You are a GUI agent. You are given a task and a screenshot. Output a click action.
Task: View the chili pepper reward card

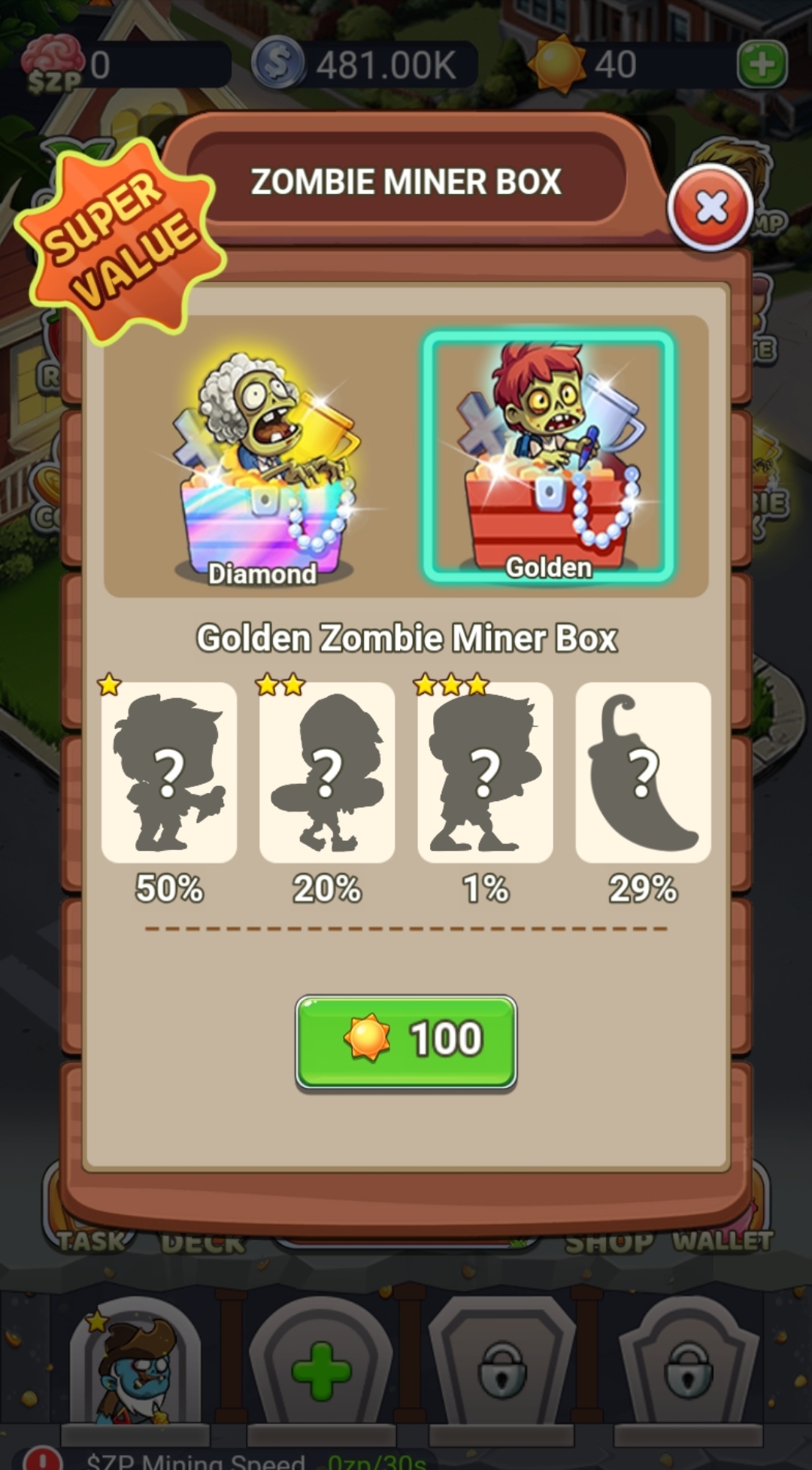[643, 773]
